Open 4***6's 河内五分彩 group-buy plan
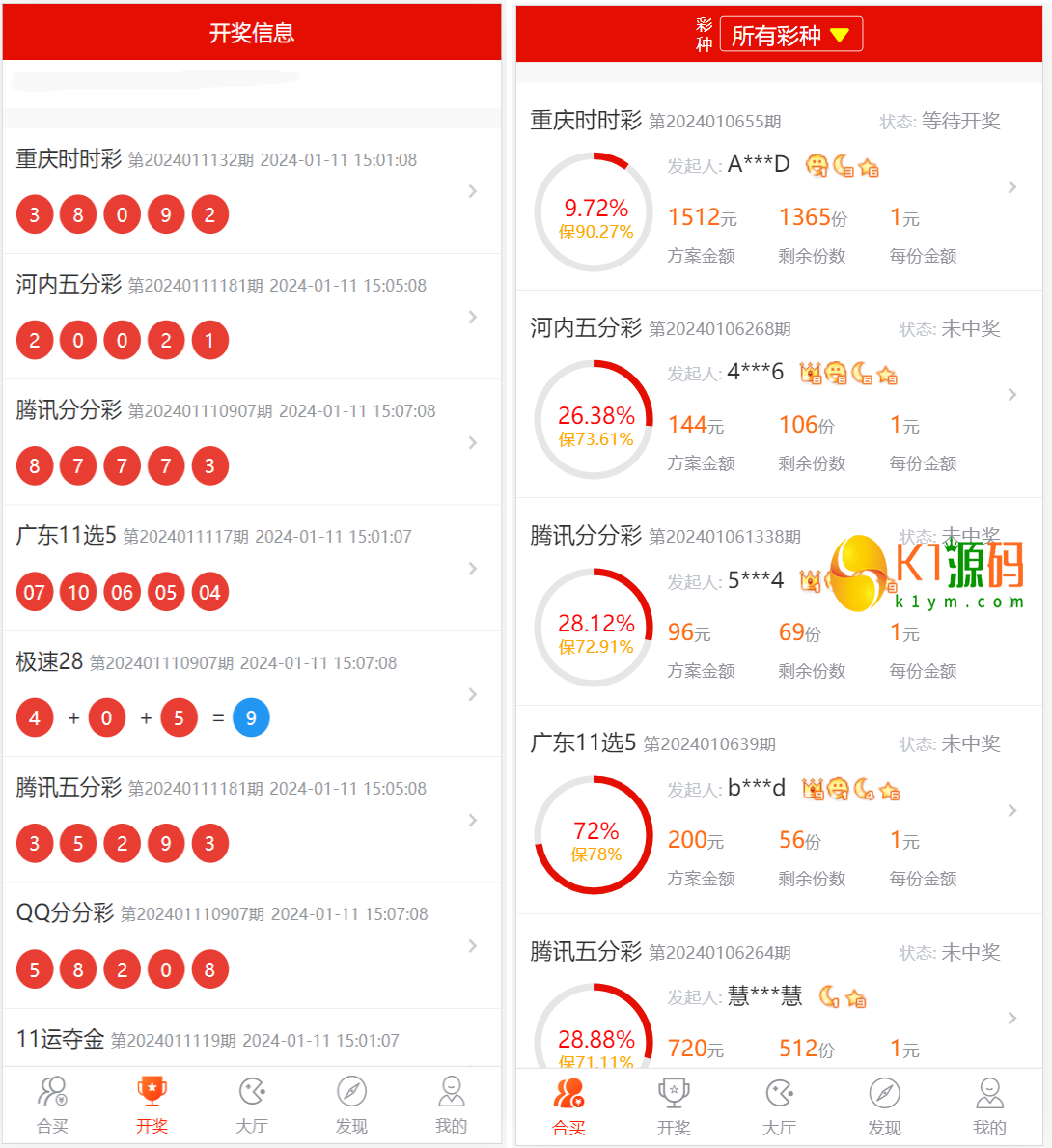The width and height of the screenshot is (1052, 1148). 778,395
